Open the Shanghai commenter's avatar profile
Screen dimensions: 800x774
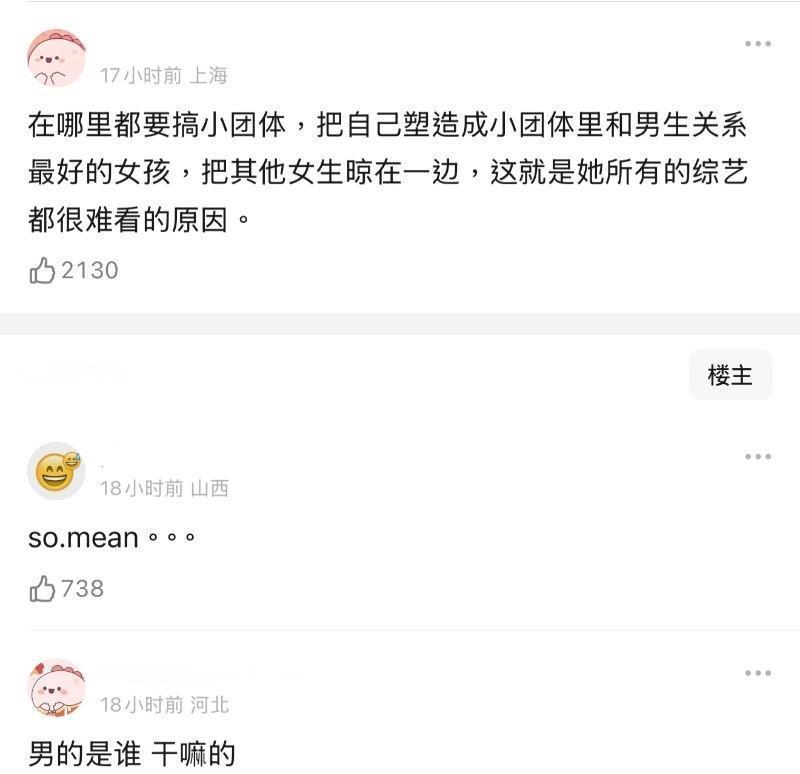tap(56, 59)
